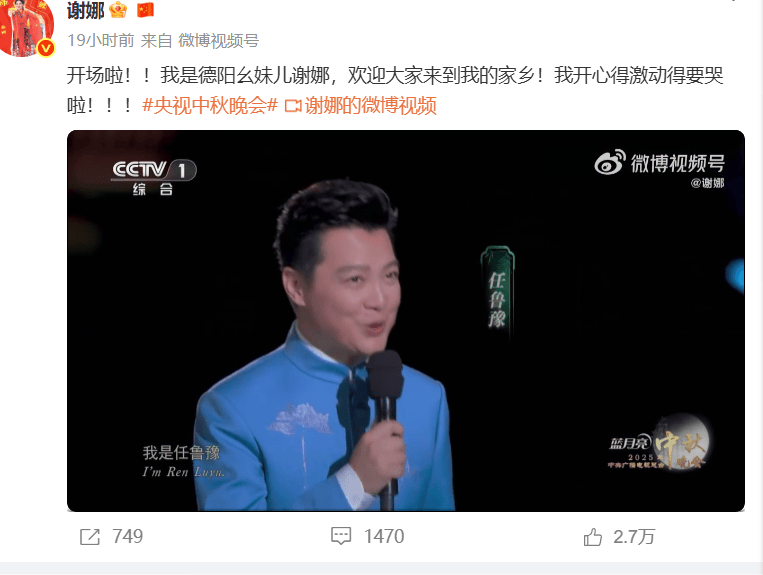The height and width of the screenshot is (575, 763).
Task: Open the #央视中秋晚会# hashtag
Action: [209, 106]
